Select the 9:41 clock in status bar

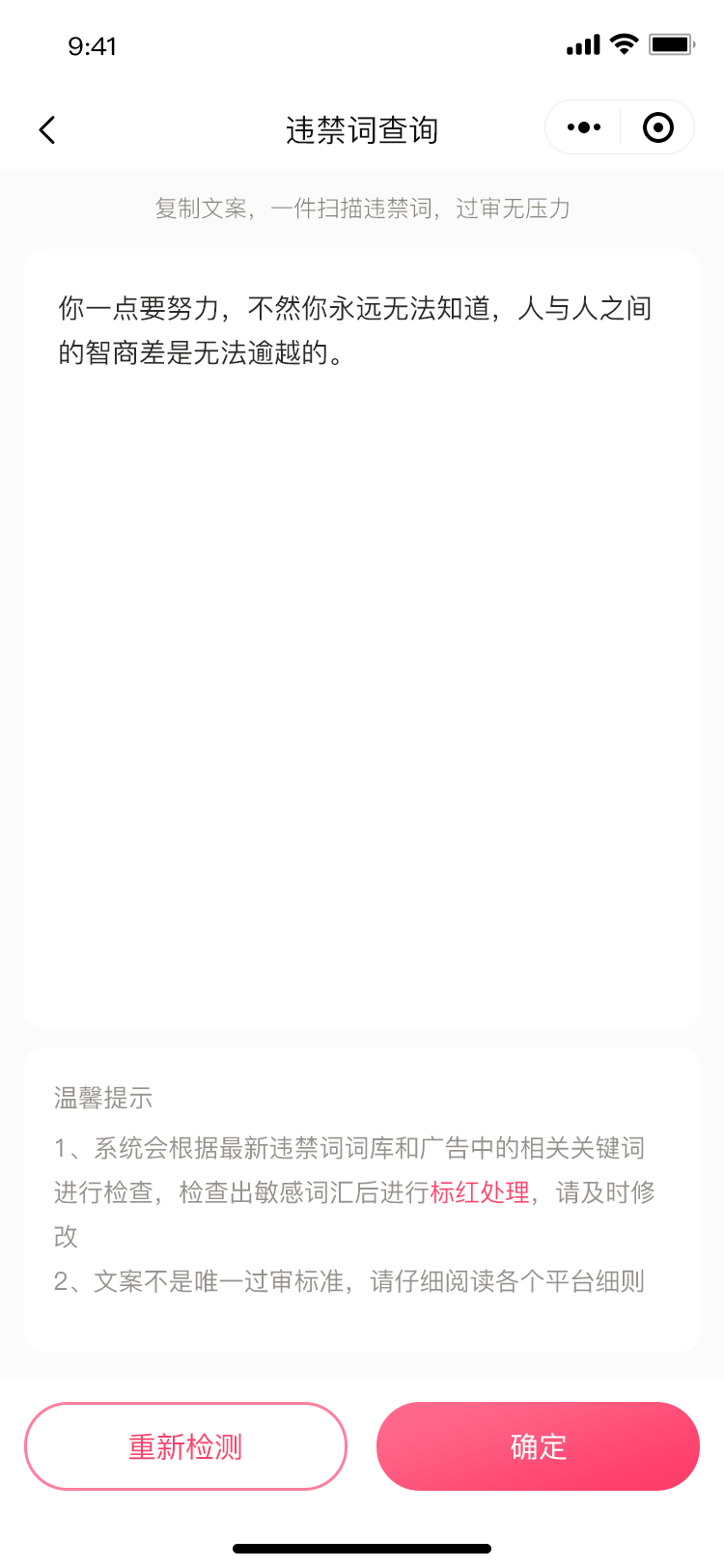94,44
